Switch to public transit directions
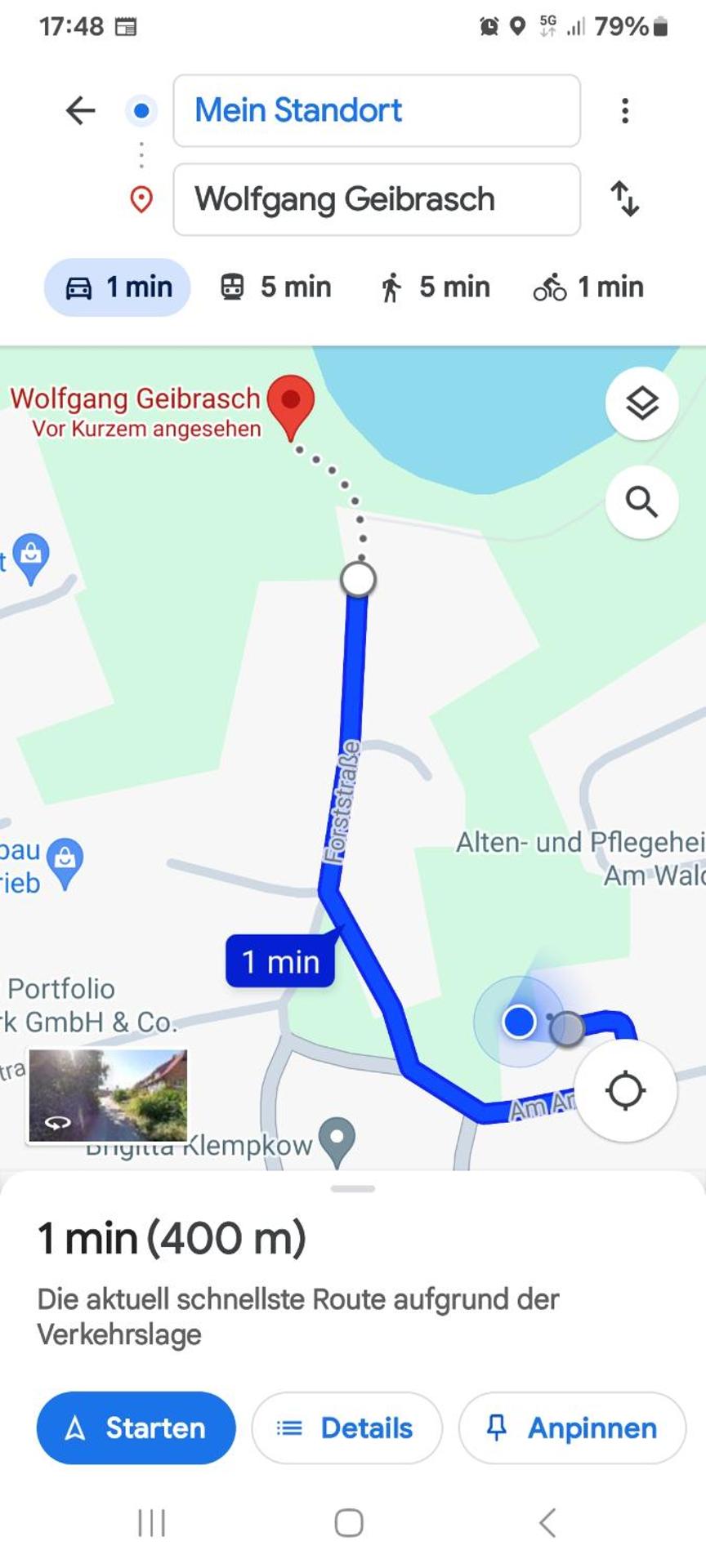Screen dimensions: 706x1568 coord(275,287)
